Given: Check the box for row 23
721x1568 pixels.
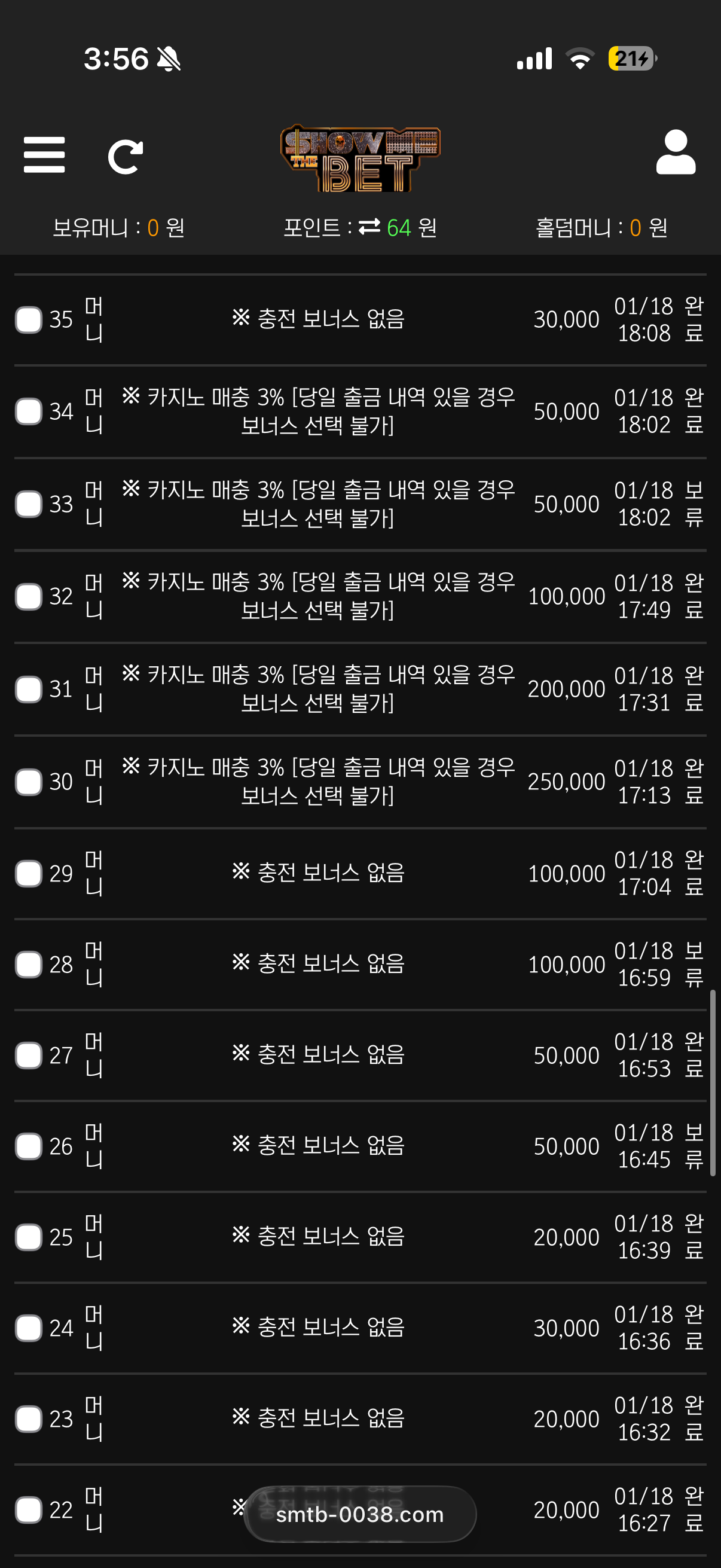Looking at the screenshot, I should (29, 1419).
